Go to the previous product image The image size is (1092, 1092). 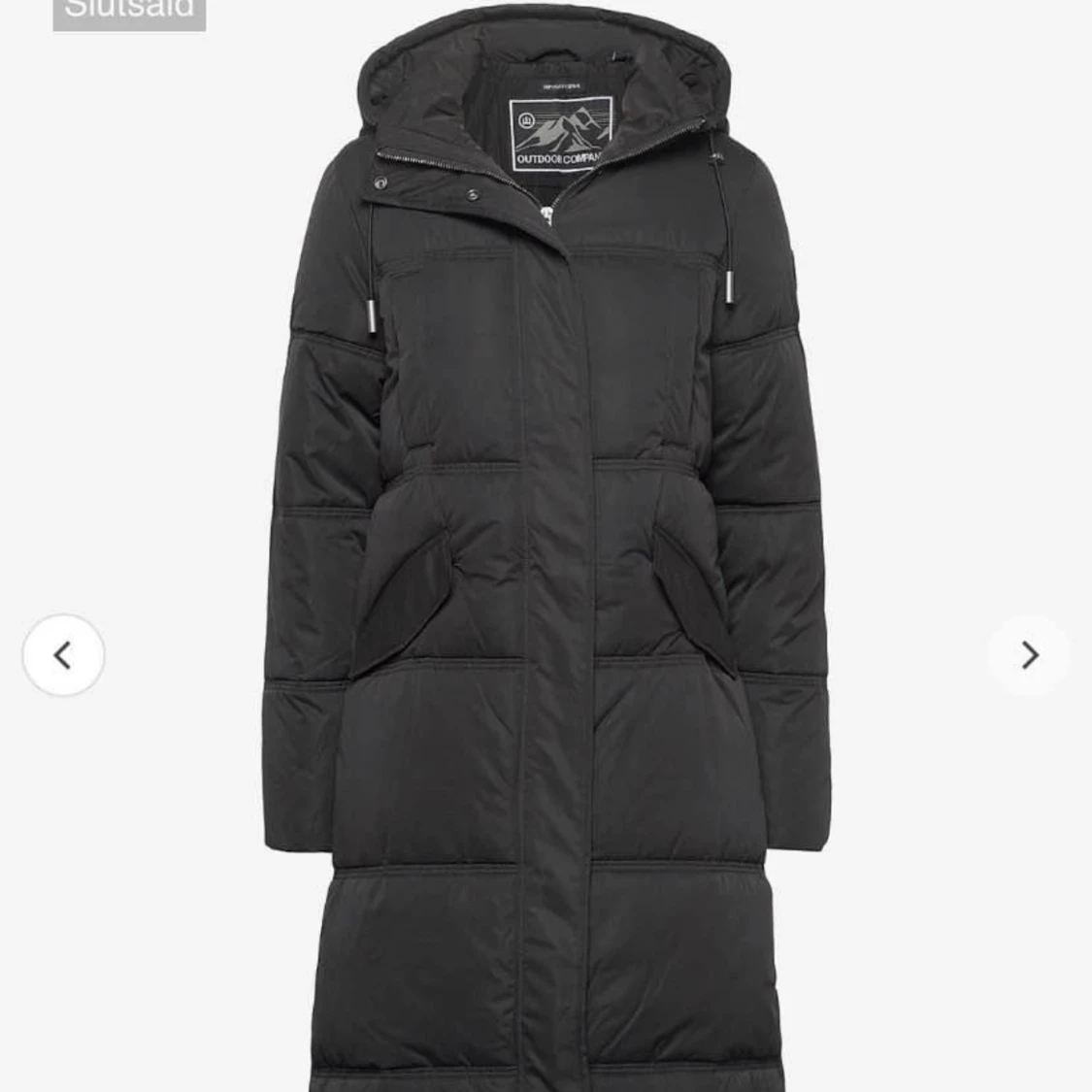pyautogui.click(x=63, y=655)
